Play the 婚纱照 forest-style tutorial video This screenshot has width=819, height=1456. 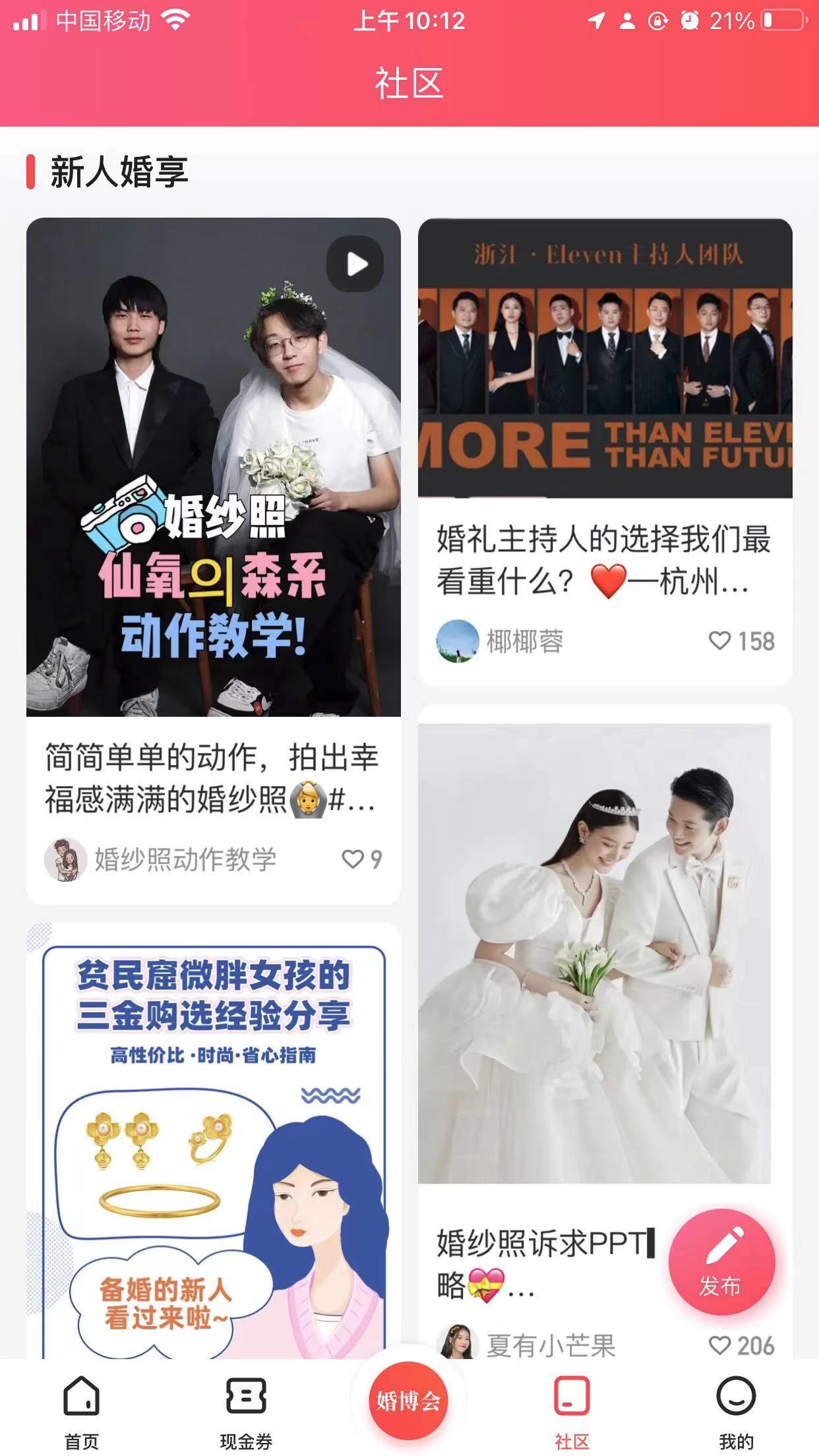356,262
